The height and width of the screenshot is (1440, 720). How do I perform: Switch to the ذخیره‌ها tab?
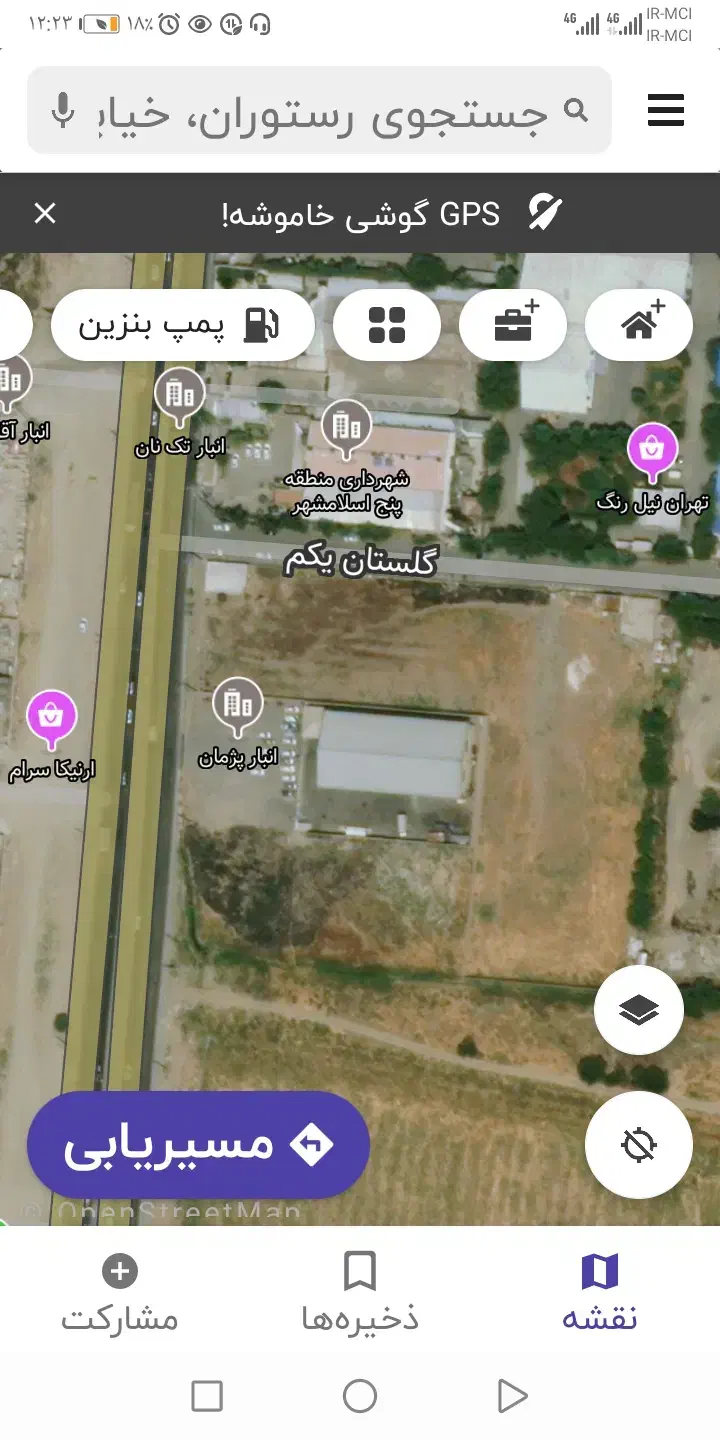tap(360, 1292)
